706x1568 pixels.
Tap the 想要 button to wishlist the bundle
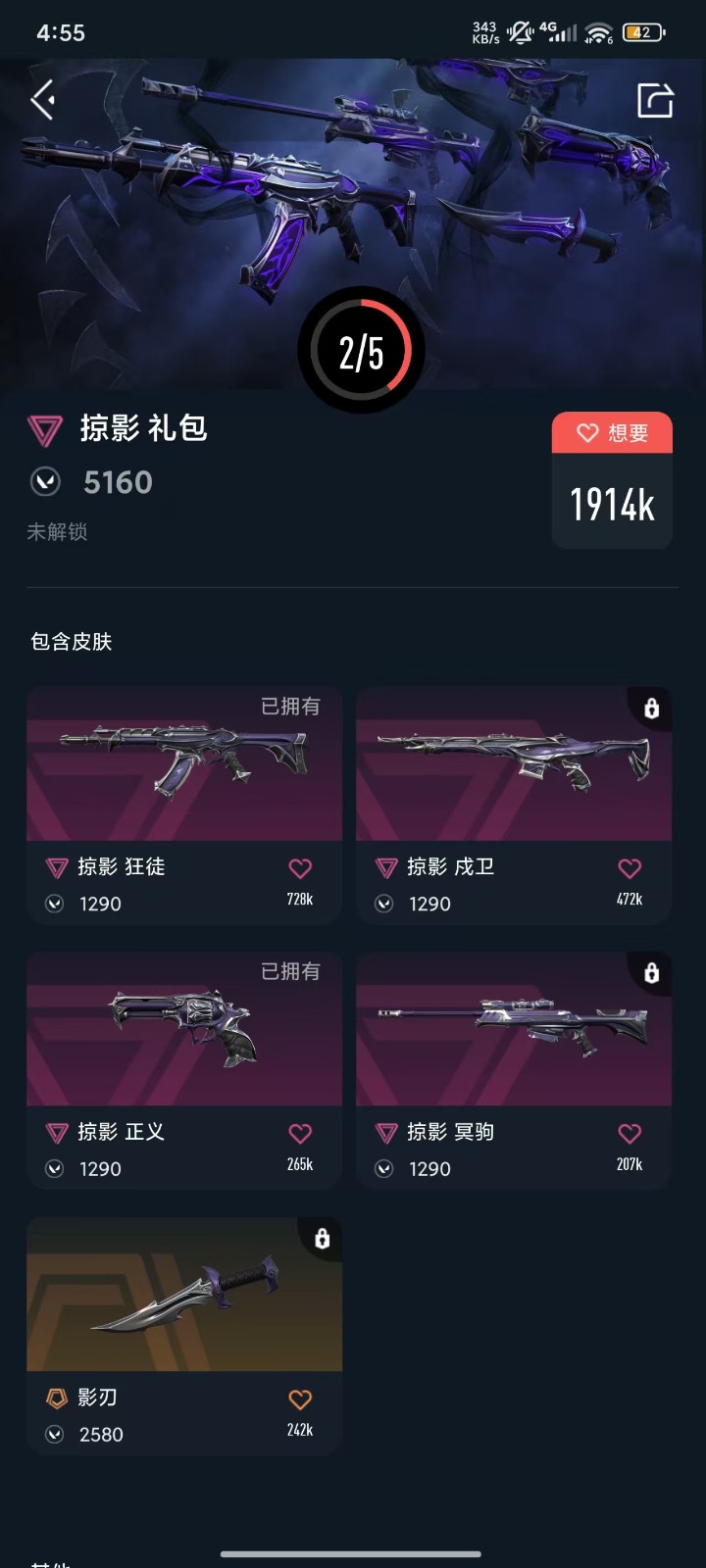click(x=612, y=433)
